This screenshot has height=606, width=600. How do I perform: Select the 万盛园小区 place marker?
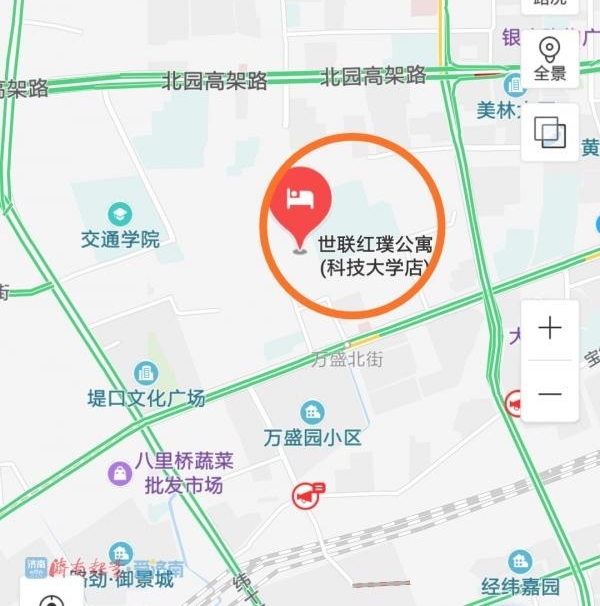312,411
